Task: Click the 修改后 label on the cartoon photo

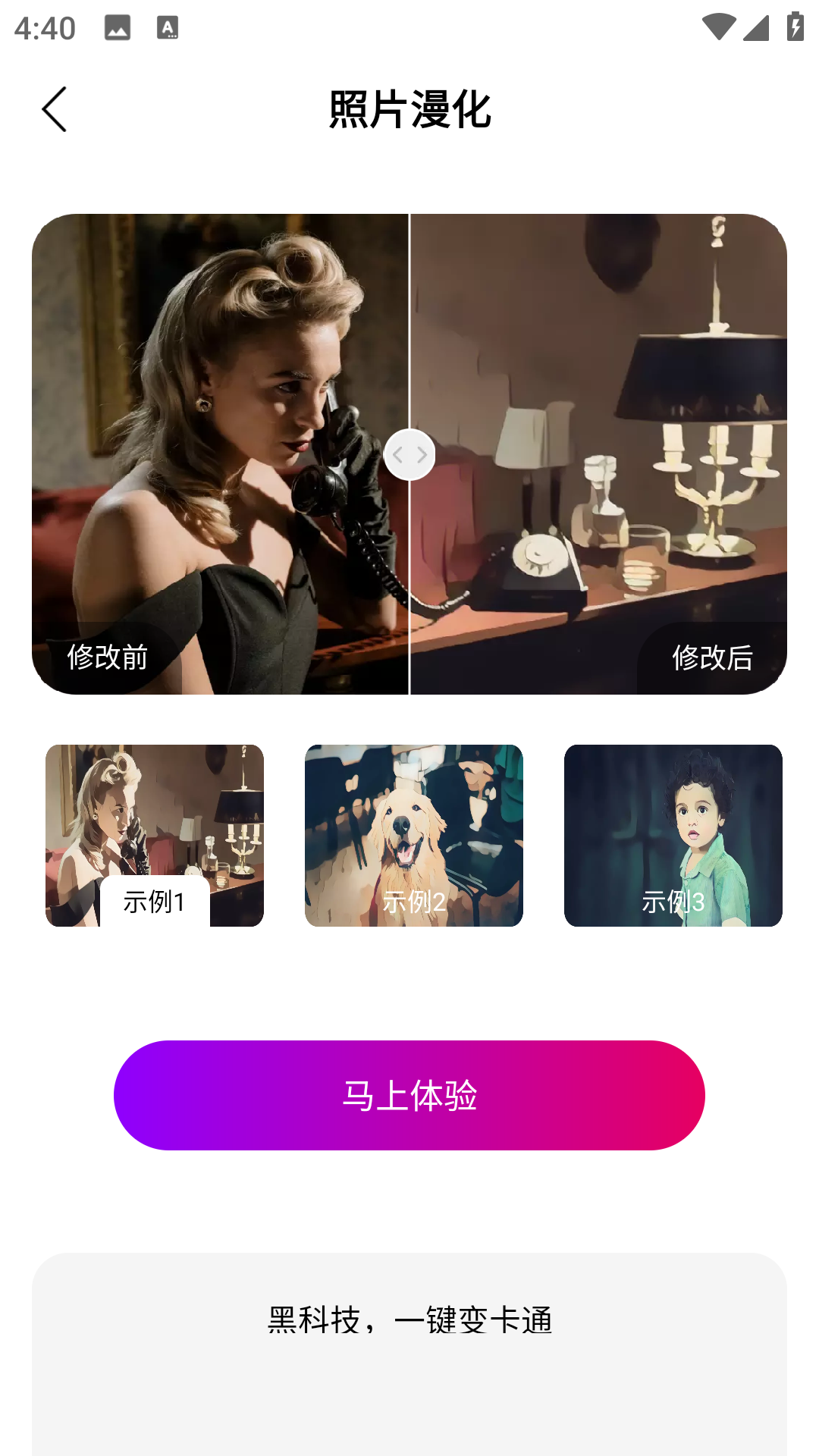Action: (711, 659)
